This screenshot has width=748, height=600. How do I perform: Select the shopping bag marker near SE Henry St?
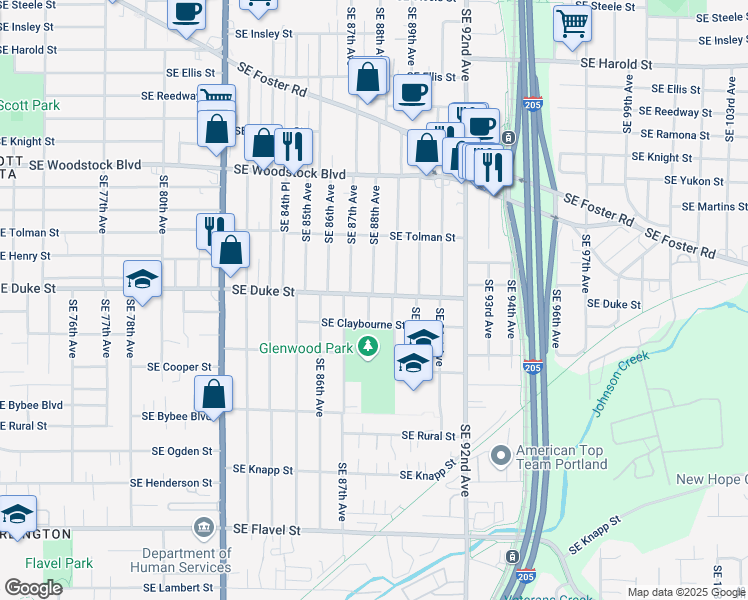[230, 252]
